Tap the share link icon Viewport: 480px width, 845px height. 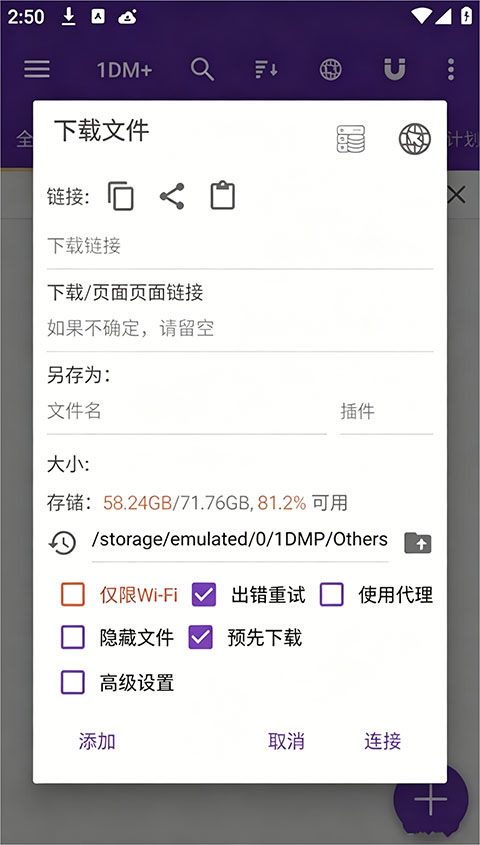coord(172,196)
